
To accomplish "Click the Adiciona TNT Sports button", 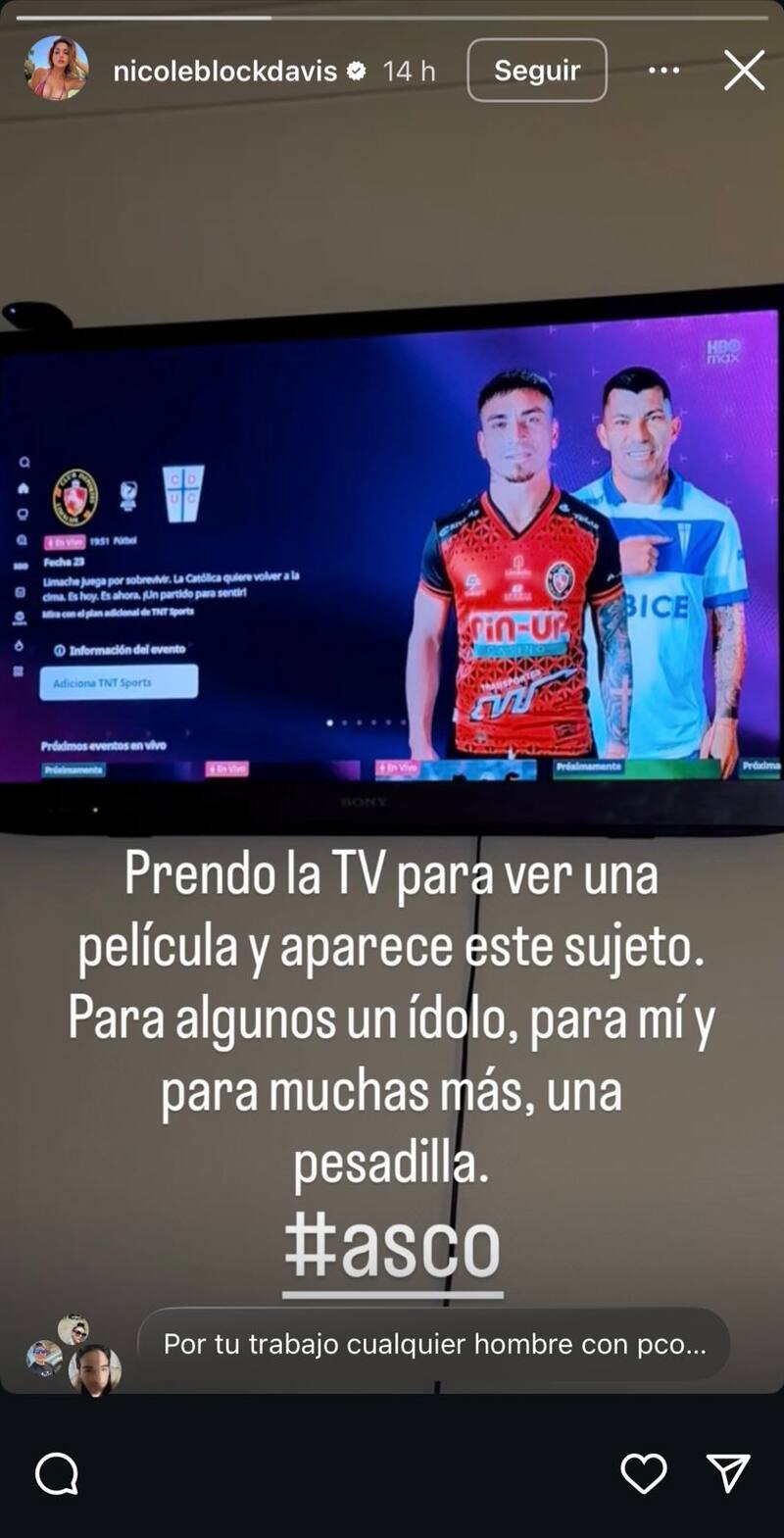I will click(x=117, y=682).
